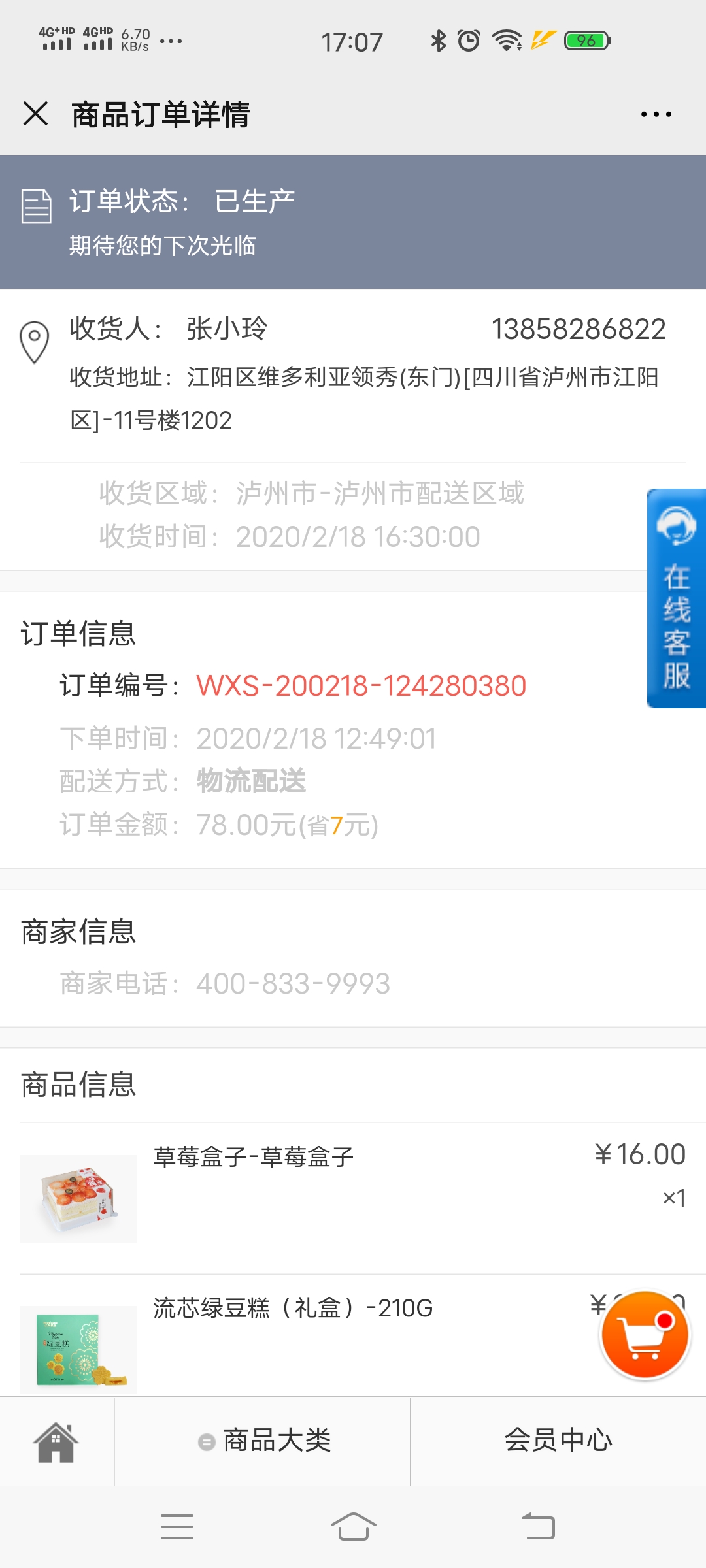Close the order details page
Image resolution: width=706 pixels, height=1568 pixels.
pos(36,114)
